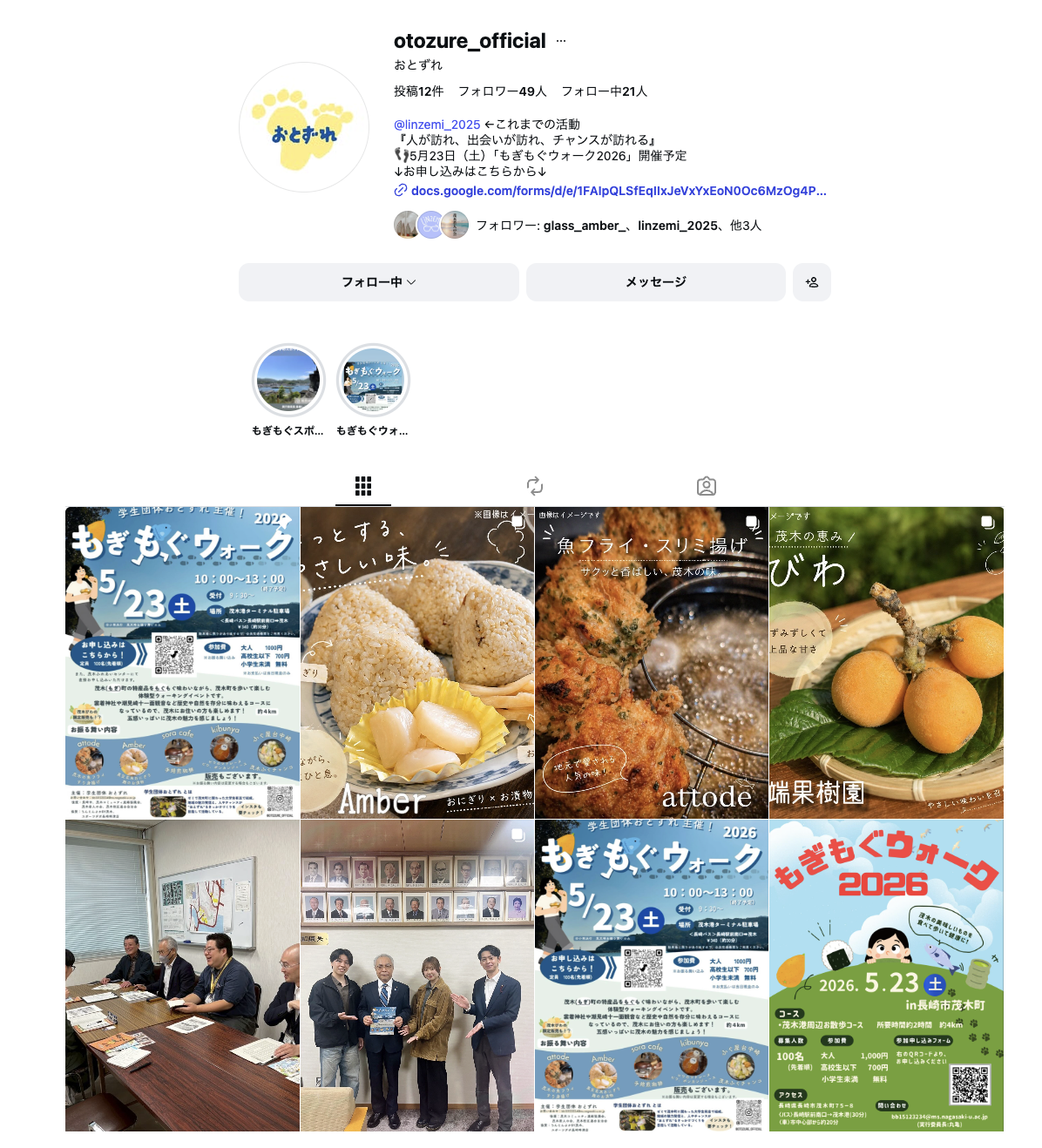Switch to the tagged photos tab
The width and height of the screenshot is (1042, 1148).
(707, 486)
